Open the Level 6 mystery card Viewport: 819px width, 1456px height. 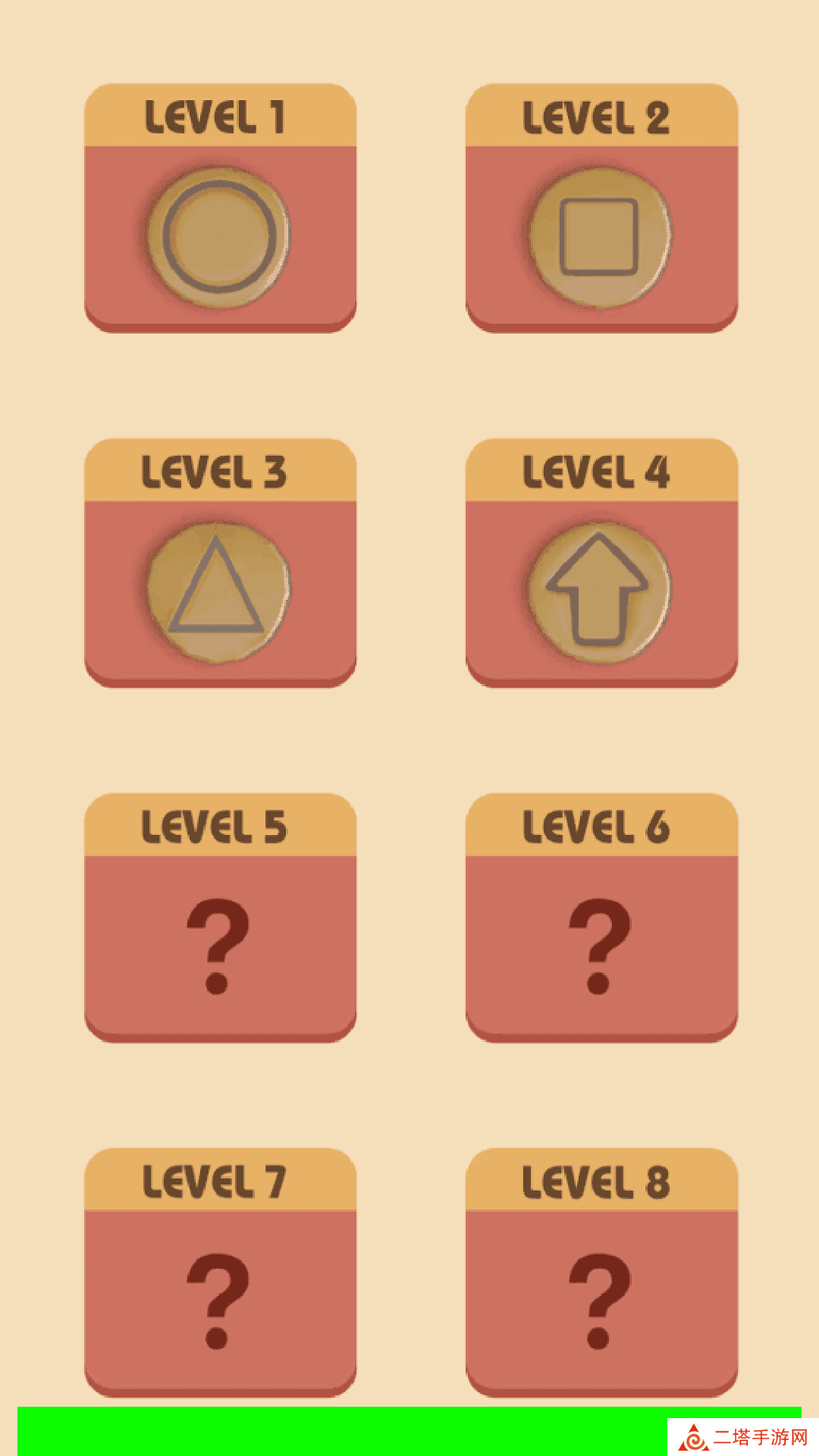coord(601,918)
